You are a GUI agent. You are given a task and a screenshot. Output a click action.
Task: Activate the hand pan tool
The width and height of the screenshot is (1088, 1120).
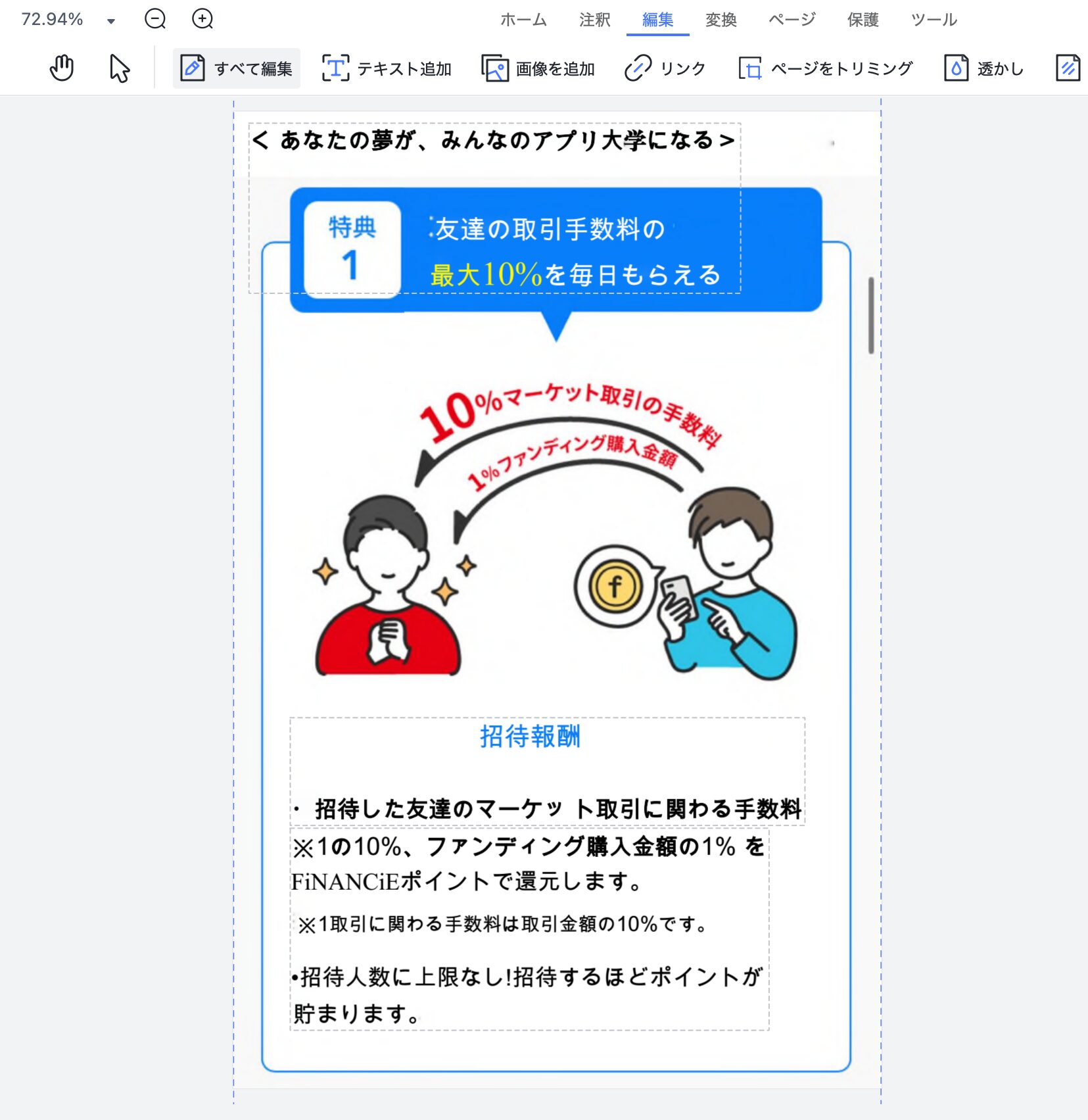[62, 68]
